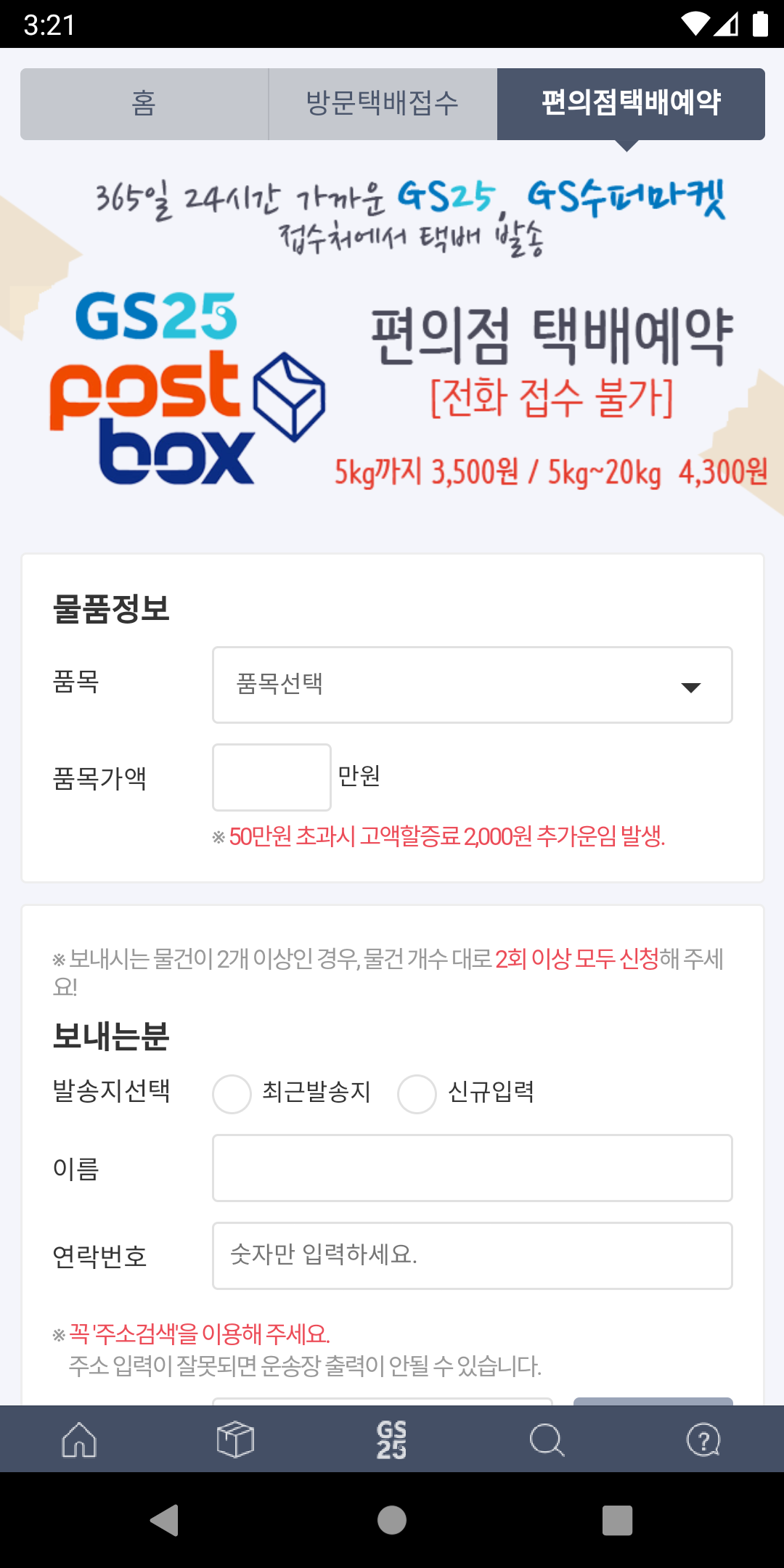
Task: Open the GS25 icon in bottom bar
Action: 391,1440
